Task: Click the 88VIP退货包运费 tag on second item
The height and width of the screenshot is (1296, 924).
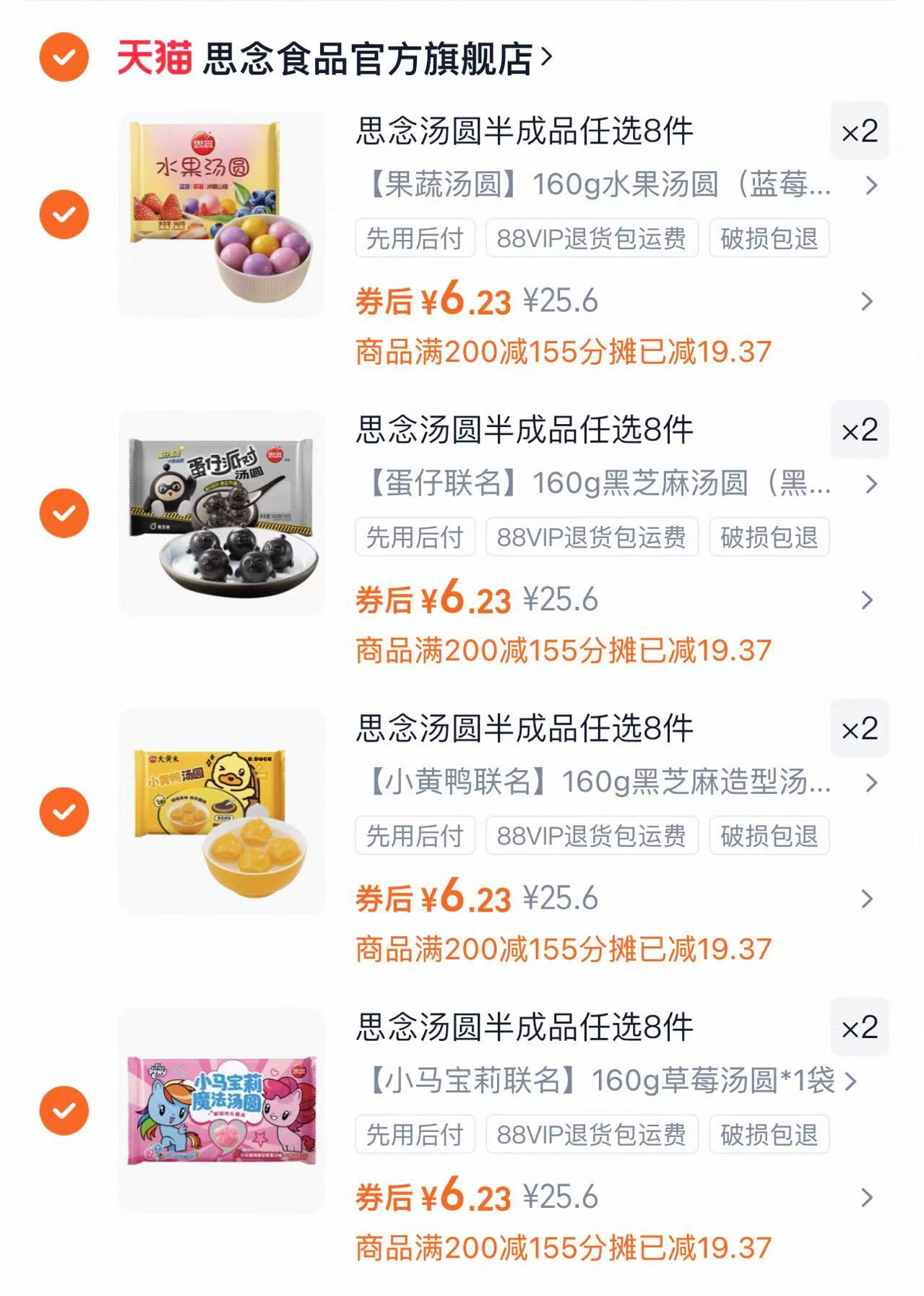Action: [x=594, y=537]
